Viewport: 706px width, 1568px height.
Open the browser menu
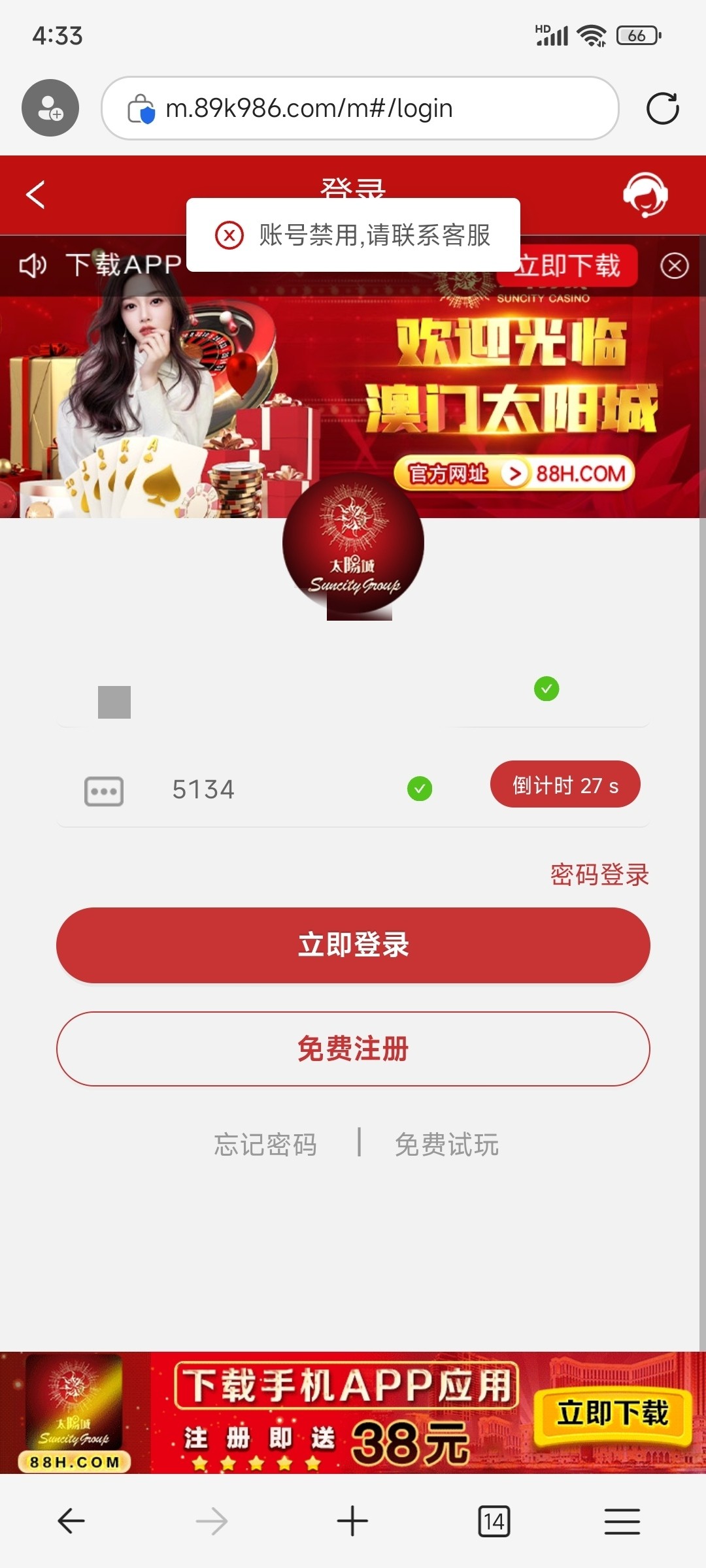click(x=622, y=1521)
